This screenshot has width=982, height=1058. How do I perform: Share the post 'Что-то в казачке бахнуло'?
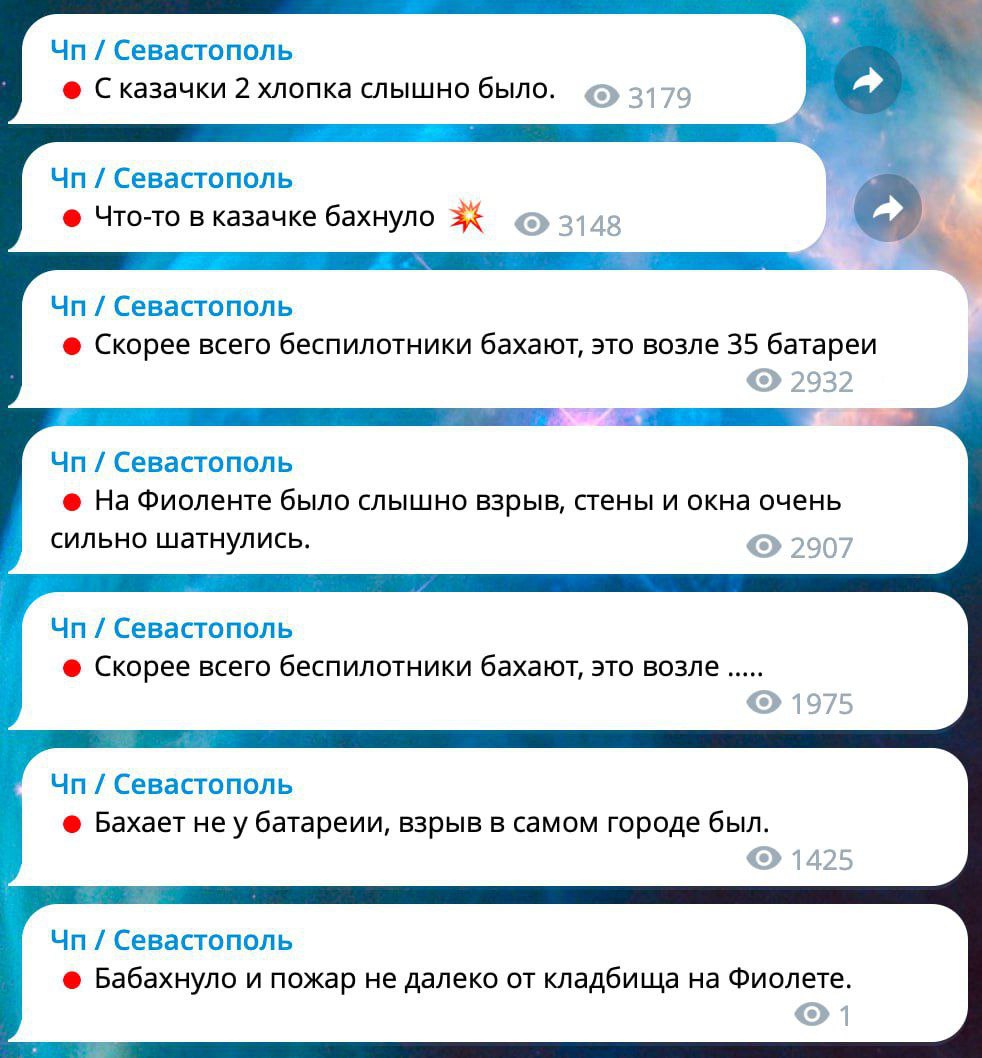(x=888, y=208)
